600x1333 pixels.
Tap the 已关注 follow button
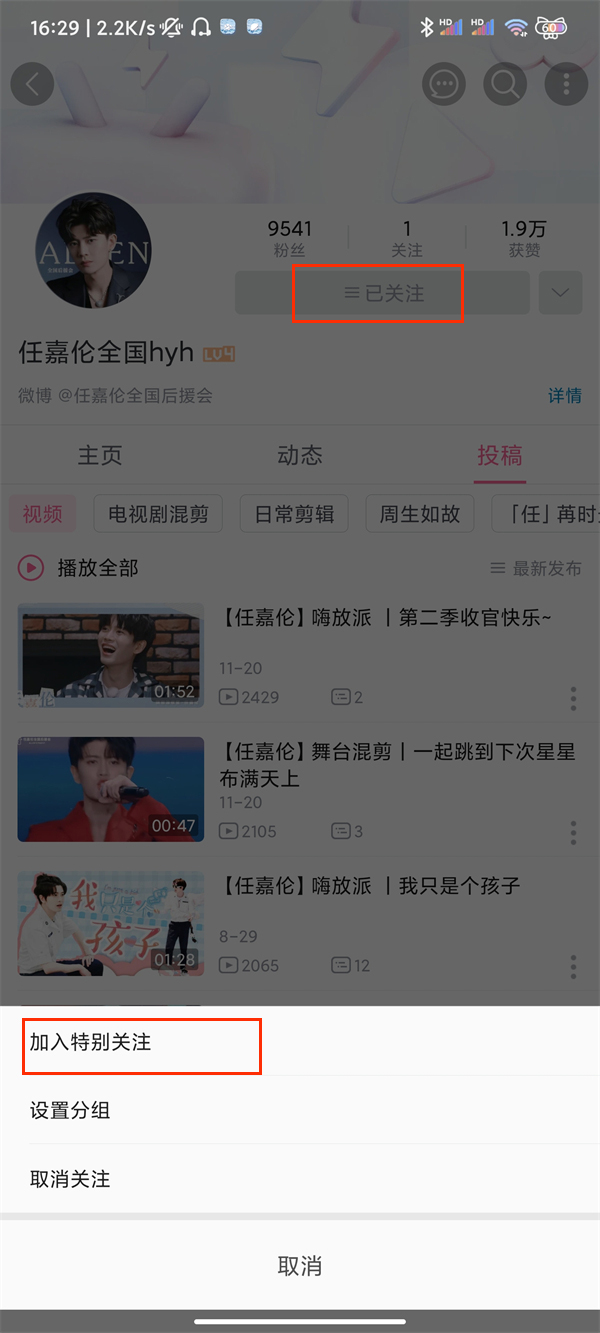pyautogui.click(x=382, y=293)
